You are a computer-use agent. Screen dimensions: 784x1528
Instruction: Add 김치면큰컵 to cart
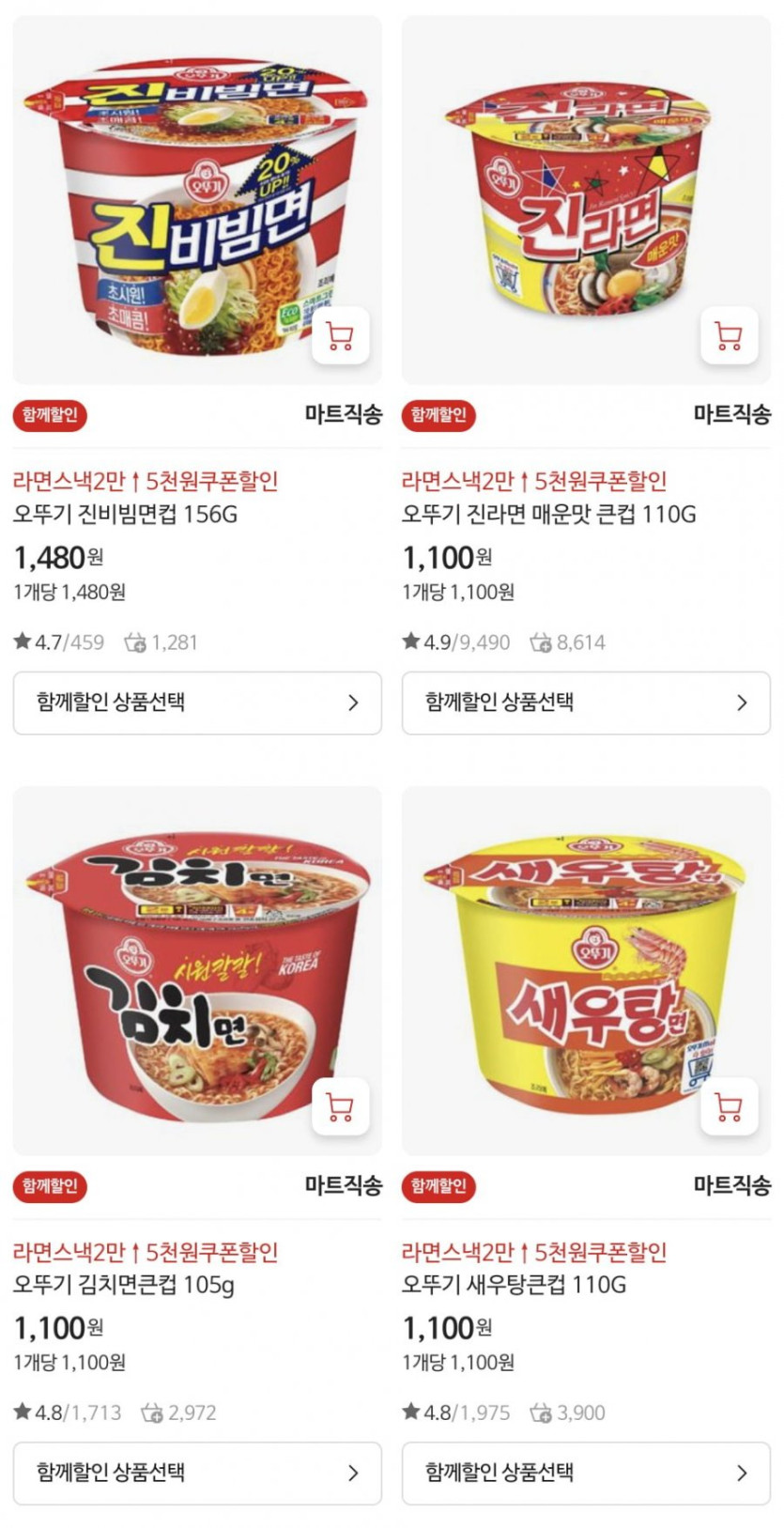340,1106
